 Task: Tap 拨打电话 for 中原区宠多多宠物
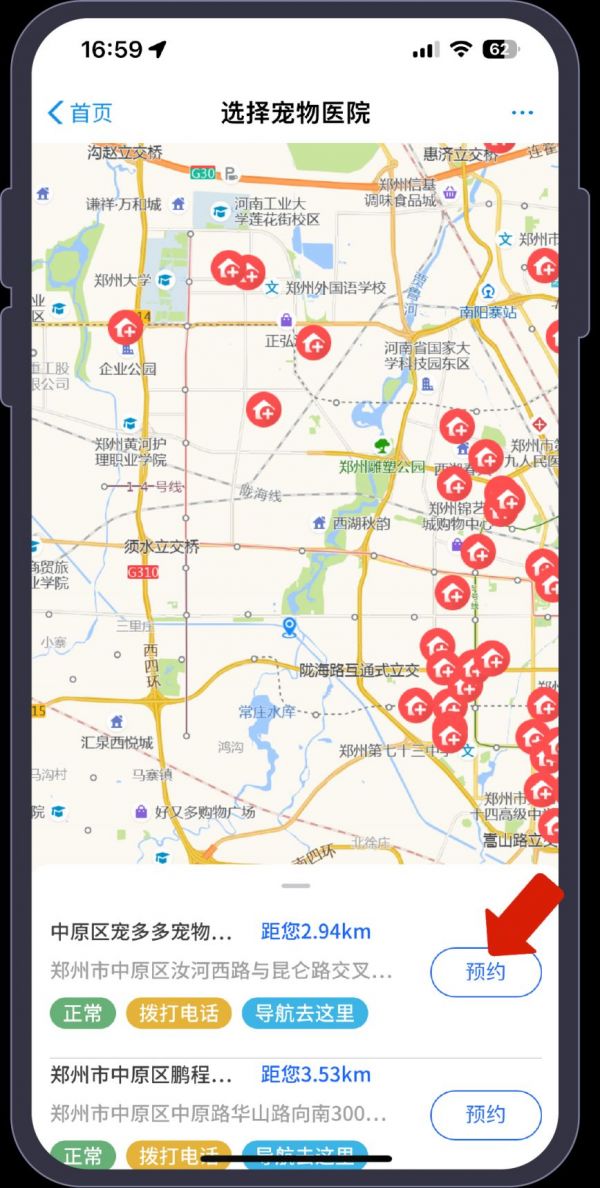pos(178,1014)
